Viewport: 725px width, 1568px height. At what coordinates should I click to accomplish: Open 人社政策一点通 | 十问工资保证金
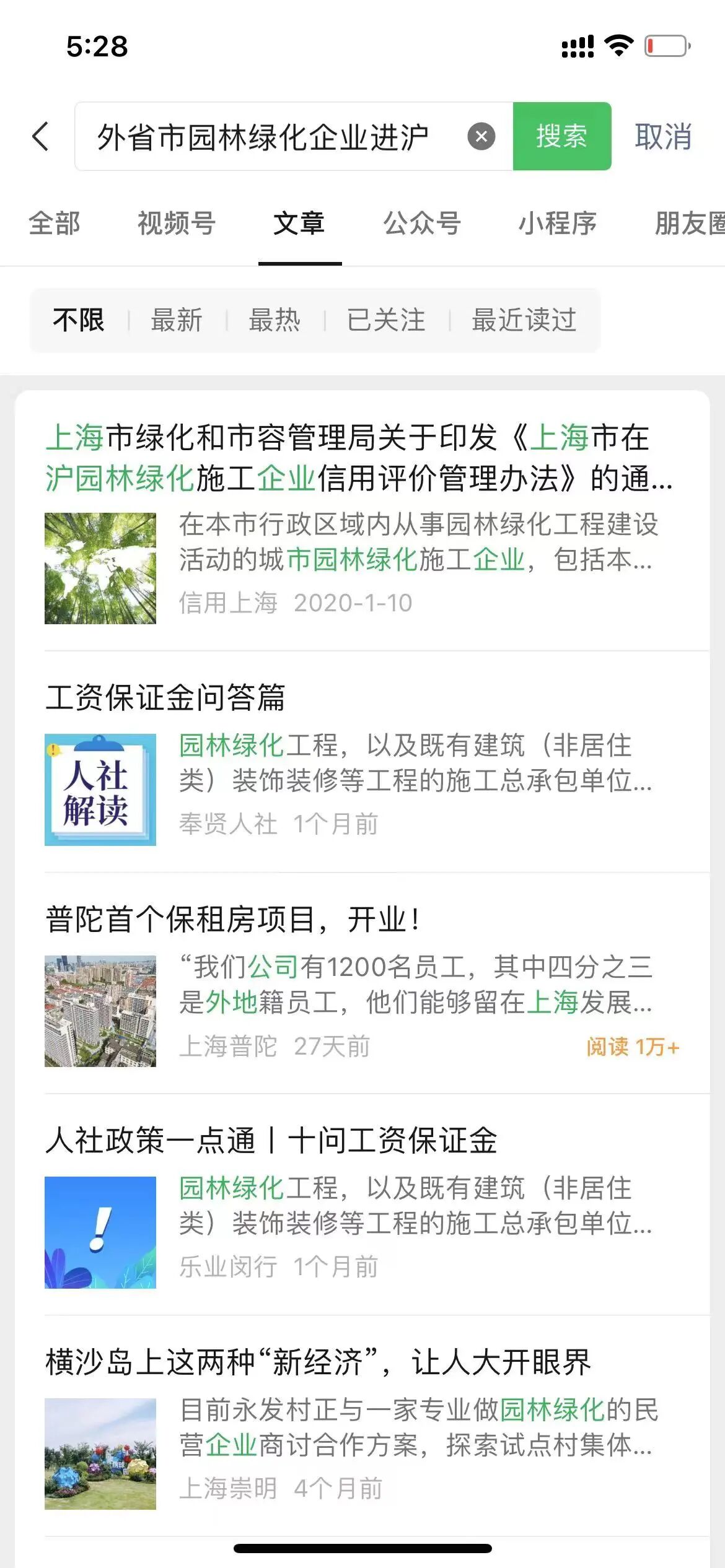(271, 1140)
